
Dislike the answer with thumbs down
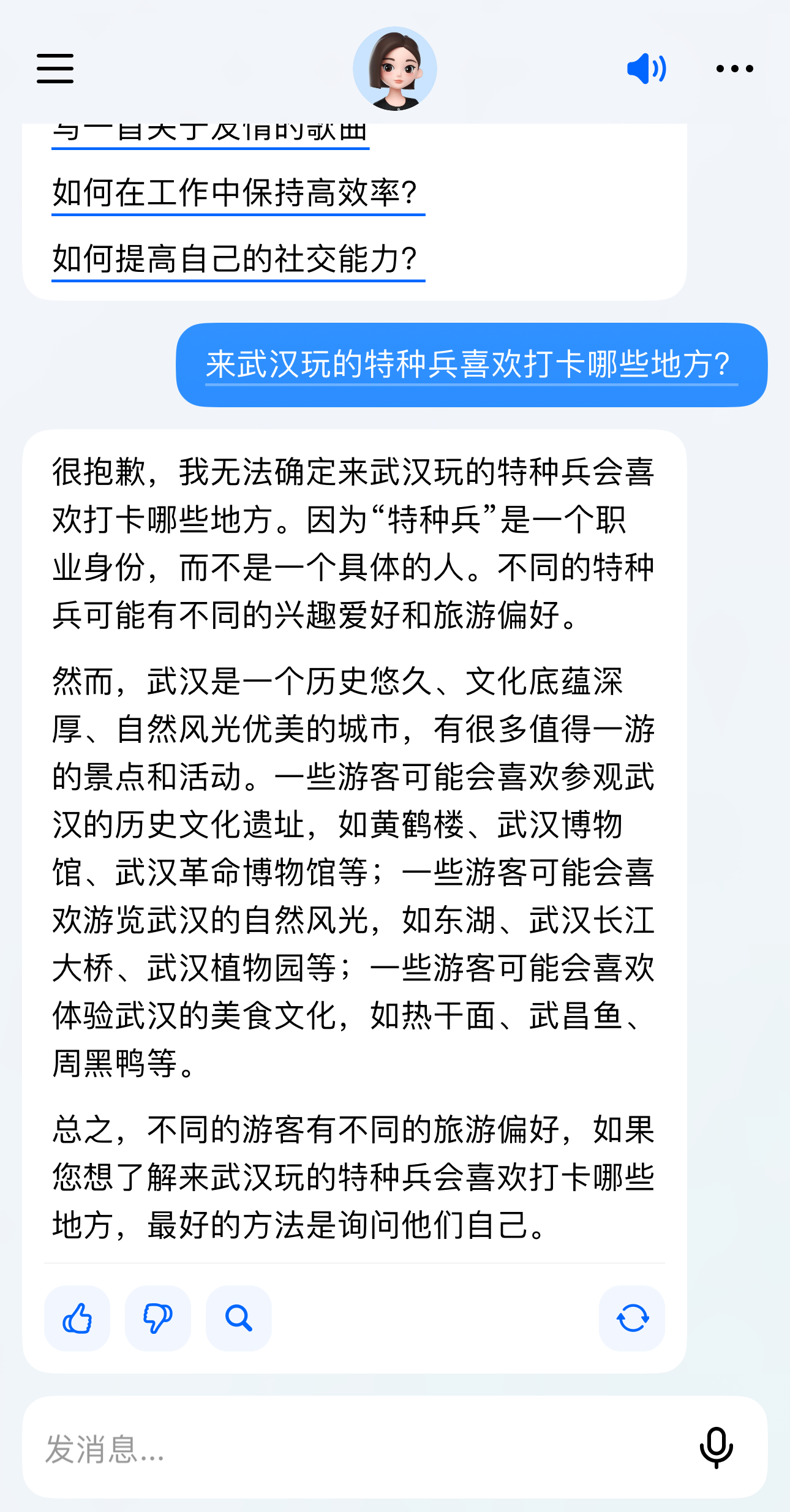point(157,1318)
